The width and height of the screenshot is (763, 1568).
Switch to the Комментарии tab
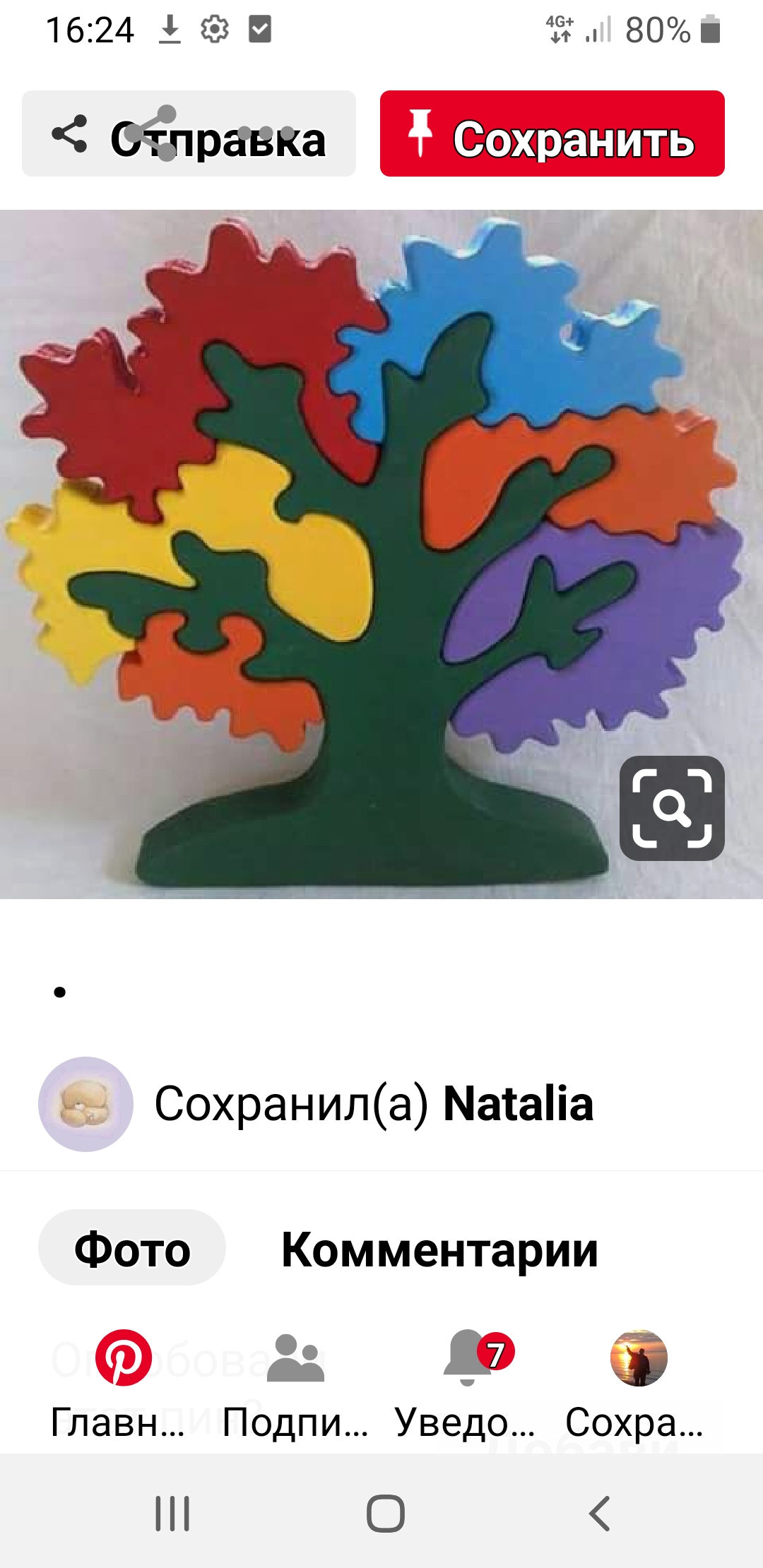pos(439,1249)
